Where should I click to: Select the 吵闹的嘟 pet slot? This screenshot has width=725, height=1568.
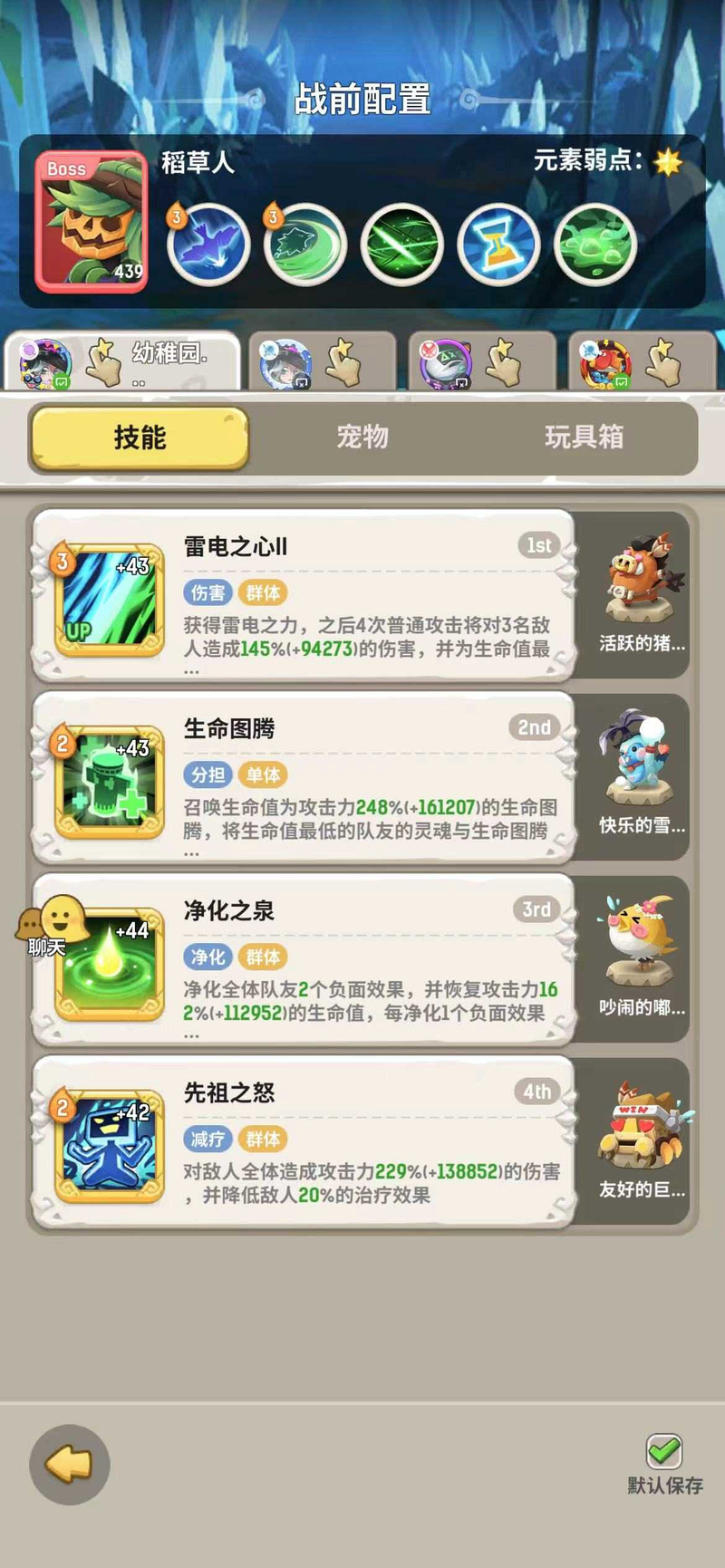coord(641,957)
